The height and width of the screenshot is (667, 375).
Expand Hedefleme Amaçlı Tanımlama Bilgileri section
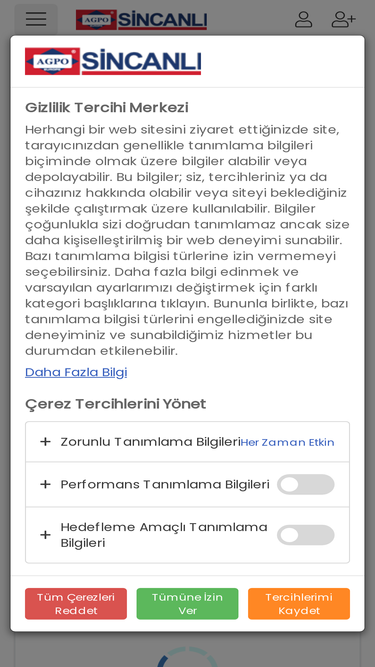(x=151, y=535)
